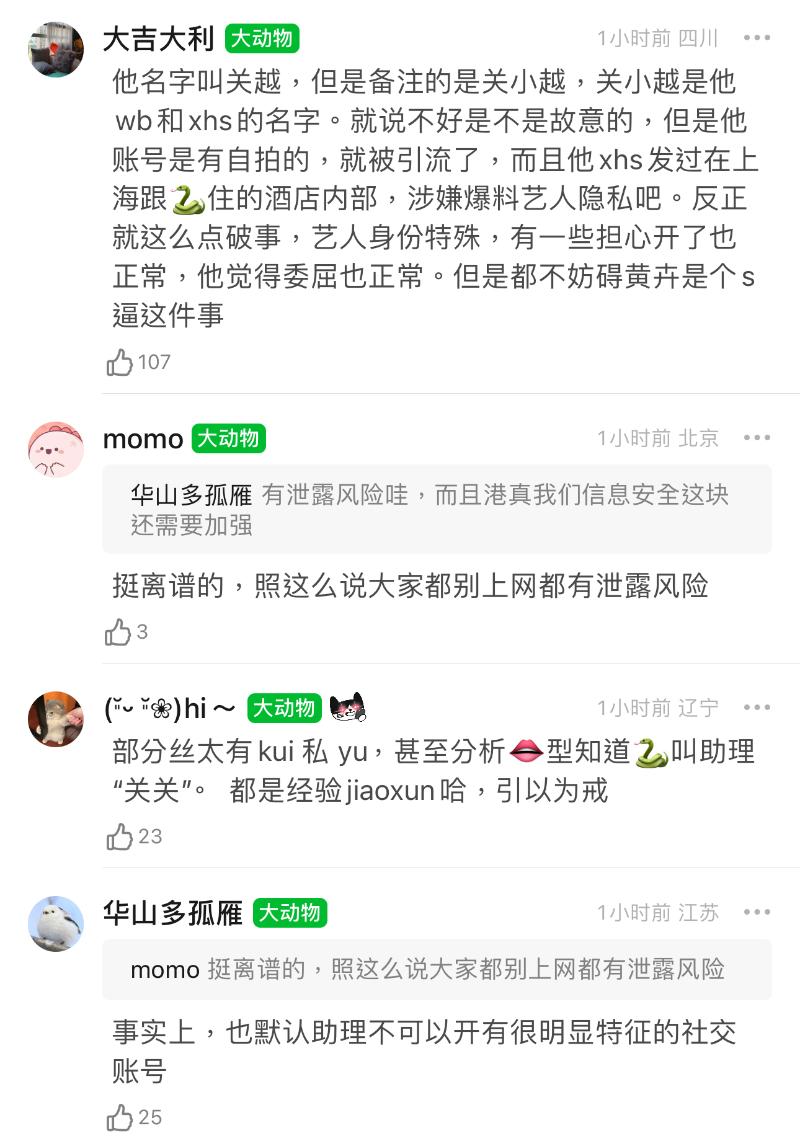View 大吉大利's profile avatar
The height and width of the screenshot is (1141, 800).
pos(55,49)
